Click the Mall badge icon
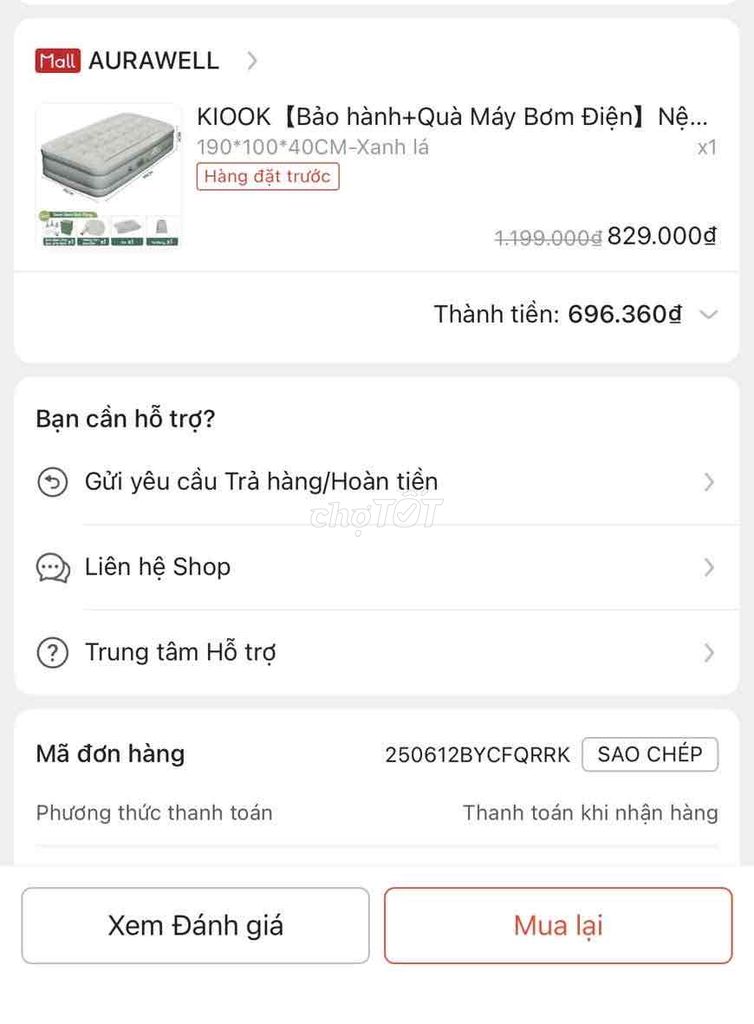Viewport: 754px width, 1024px height. coord(59,60)
